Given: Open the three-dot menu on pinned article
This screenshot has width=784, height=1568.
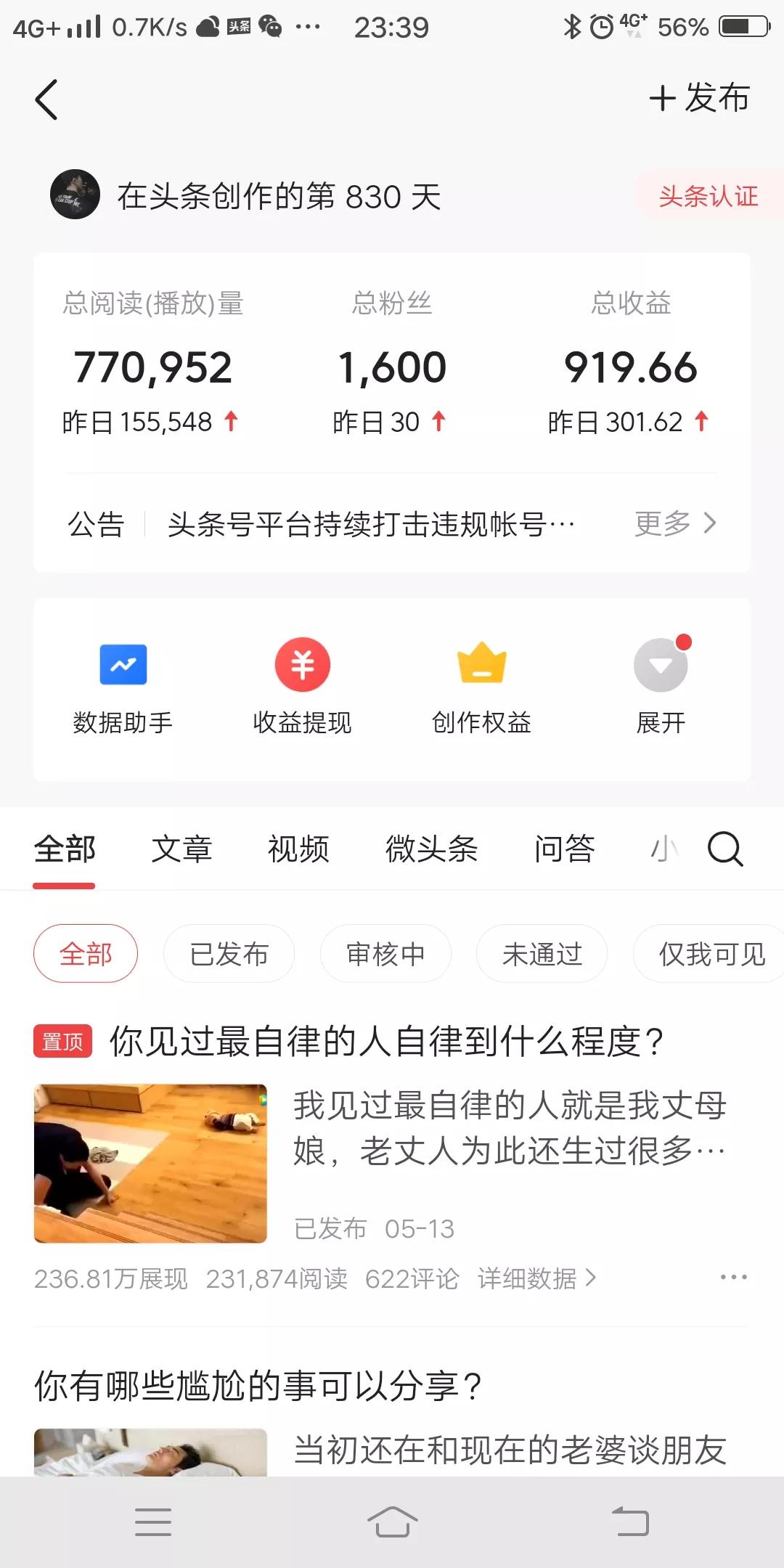Looking at the screenshot, I should point(735,1278).
